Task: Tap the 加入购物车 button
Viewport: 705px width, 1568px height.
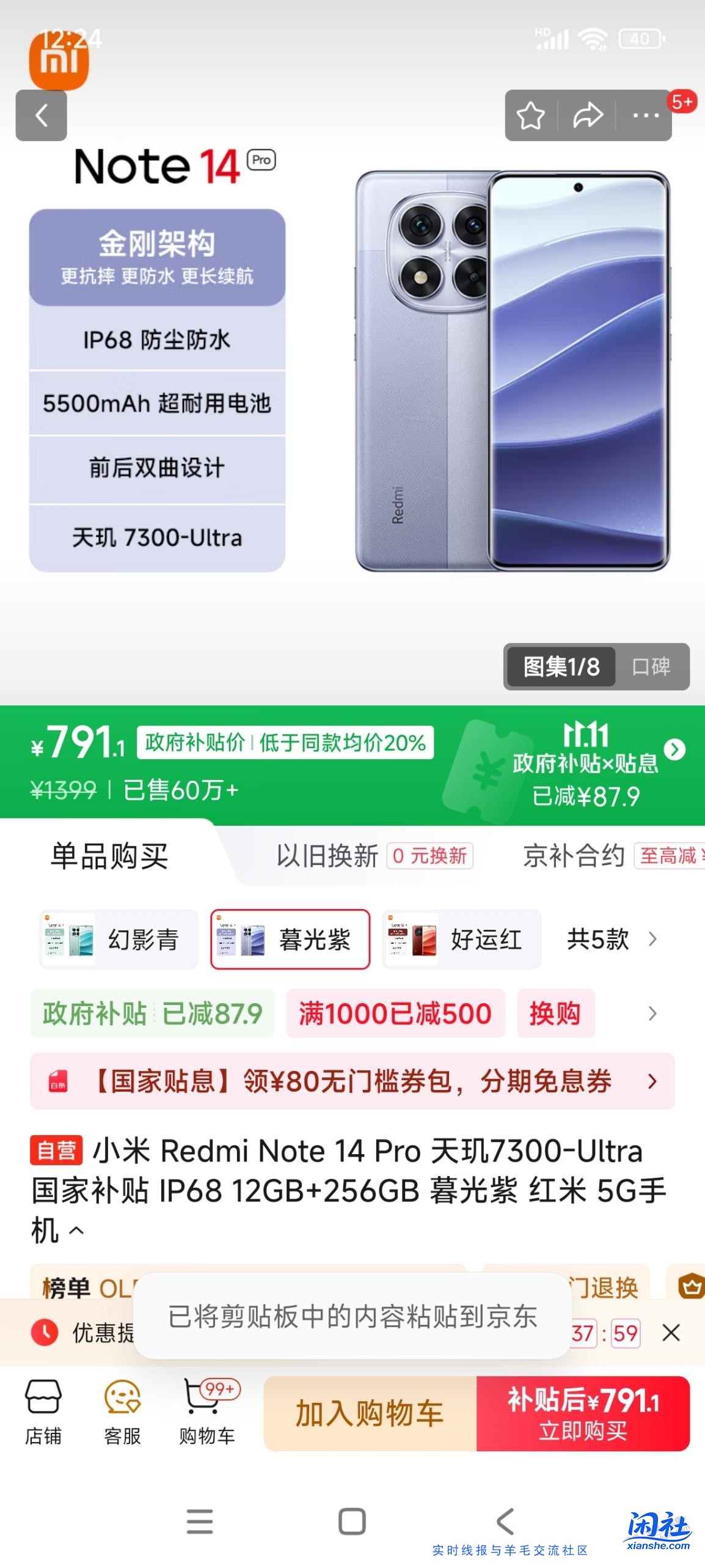Action: [x=369, y=1413]
